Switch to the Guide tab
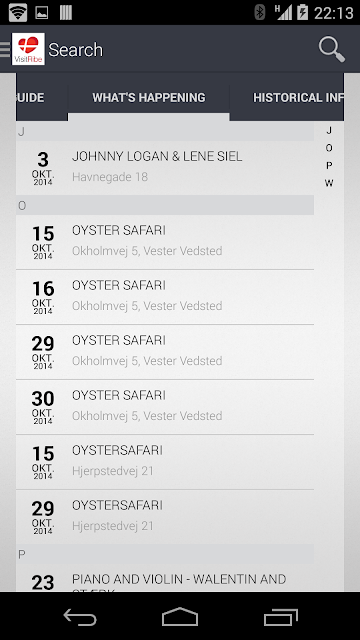Image resolution: width=360 pixels, height=640 pixels. click(42, 98)
